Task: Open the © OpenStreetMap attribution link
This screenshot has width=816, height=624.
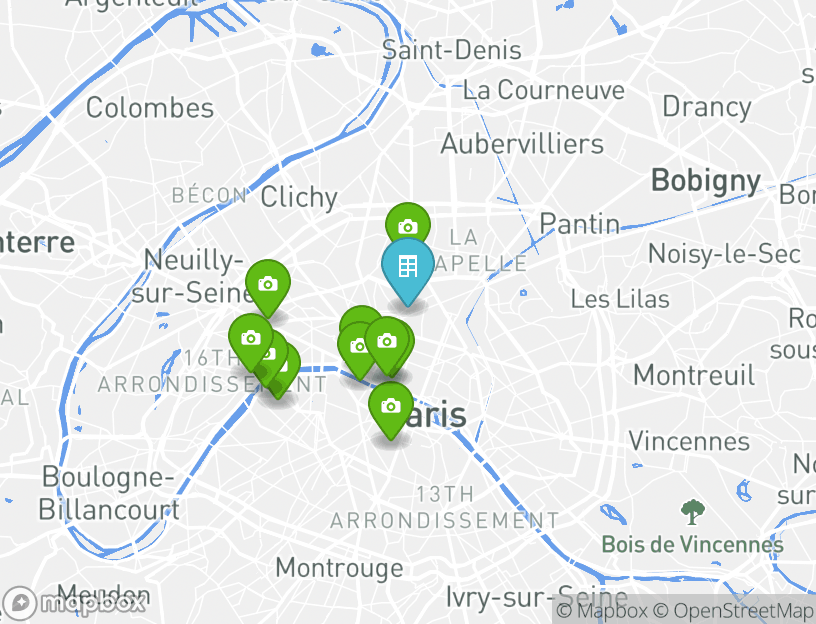Action: (x=734, y=610)
